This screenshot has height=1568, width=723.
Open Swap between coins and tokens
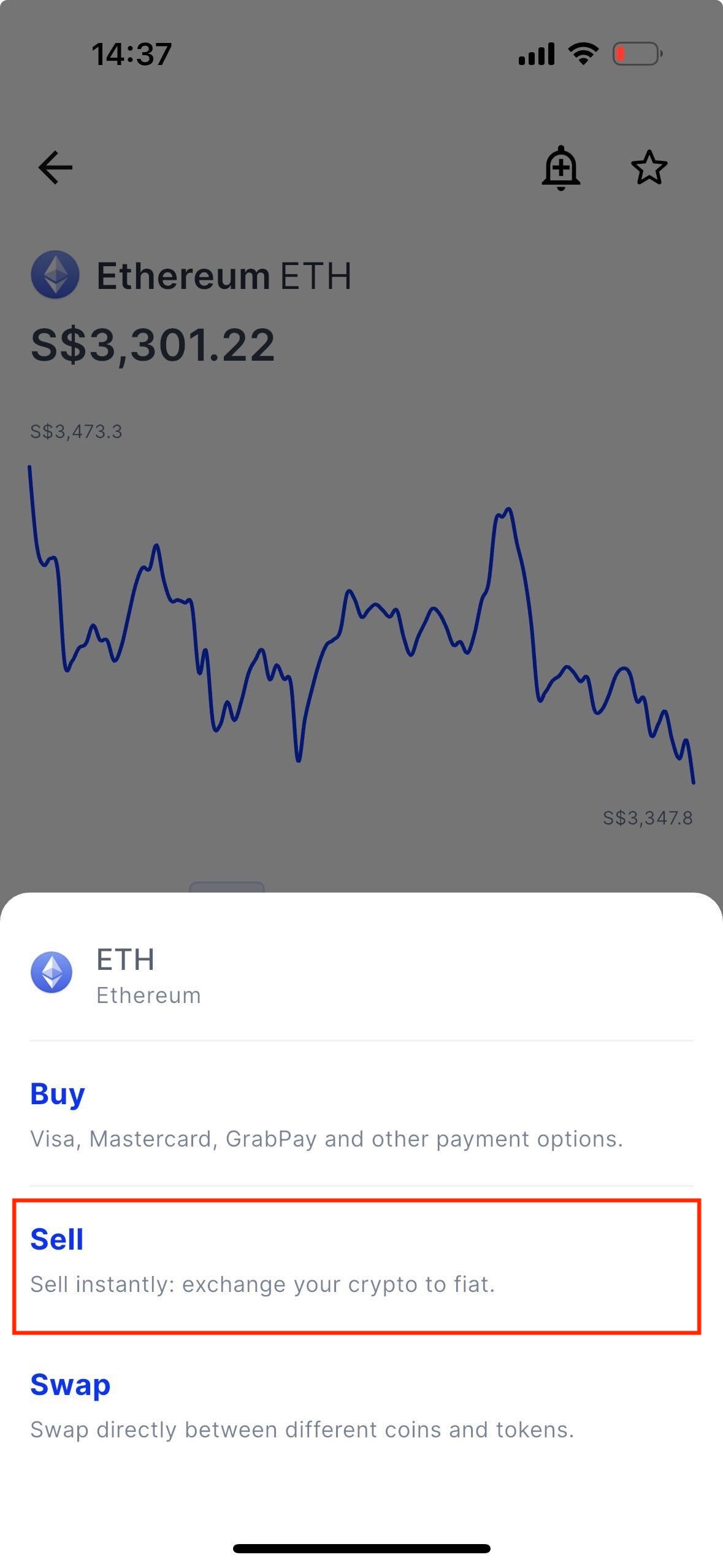tap(361, 1405)
